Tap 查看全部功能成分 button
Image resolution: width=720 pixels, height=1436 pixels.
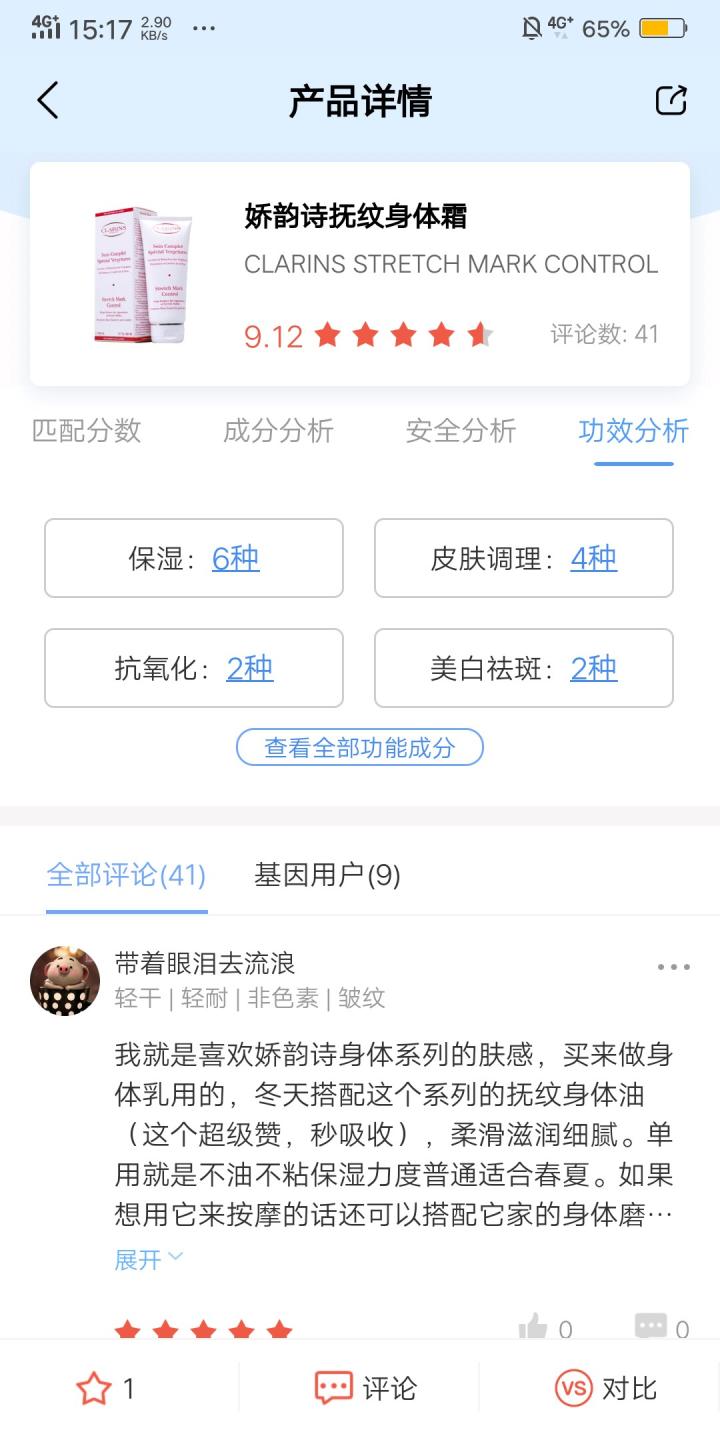coord(359,747)
